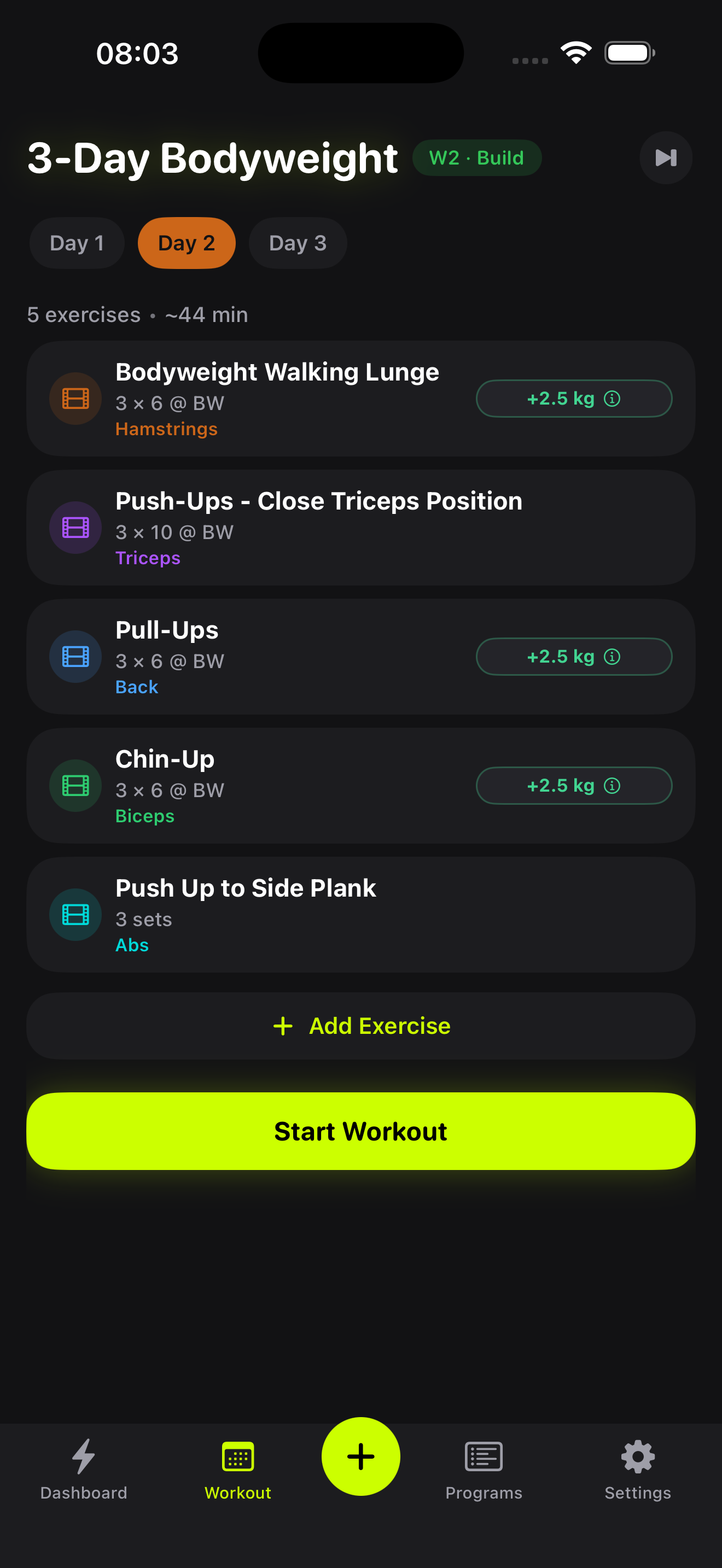Switch to Day 1

click(x=77, y=243)
